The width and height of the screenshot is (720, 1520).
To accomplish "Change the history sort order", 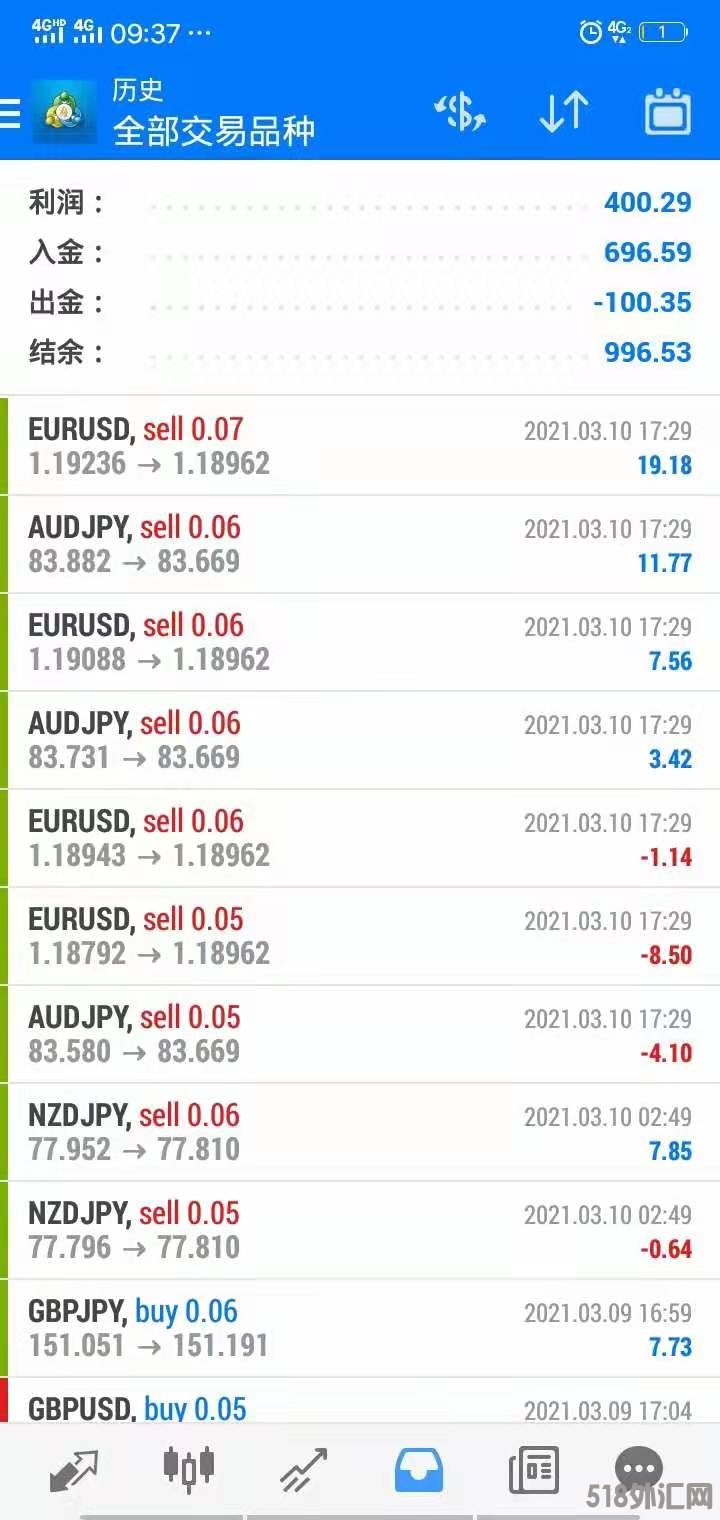I will click(x=564, y=112).
